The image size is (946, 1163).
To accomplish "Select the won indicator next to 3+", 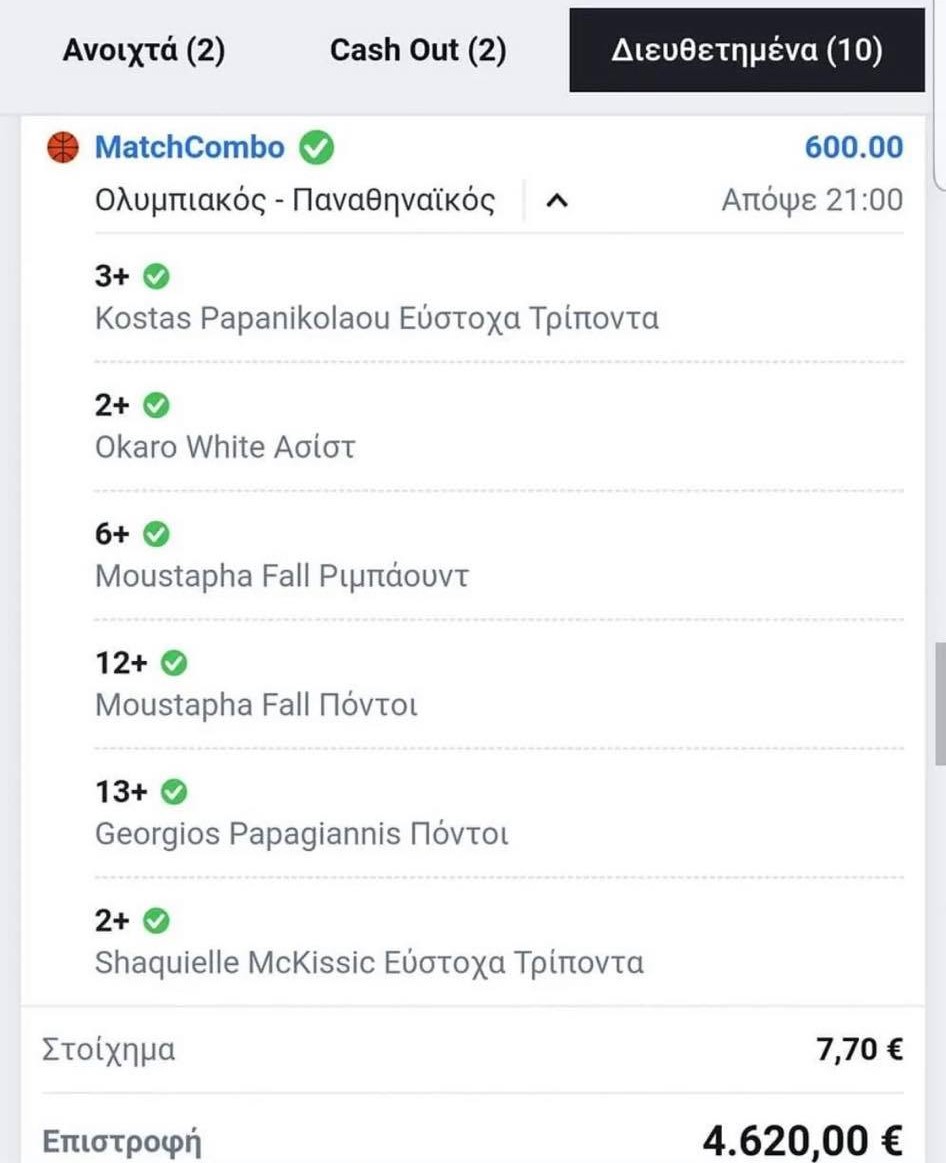I will click(x=155, y=276).
